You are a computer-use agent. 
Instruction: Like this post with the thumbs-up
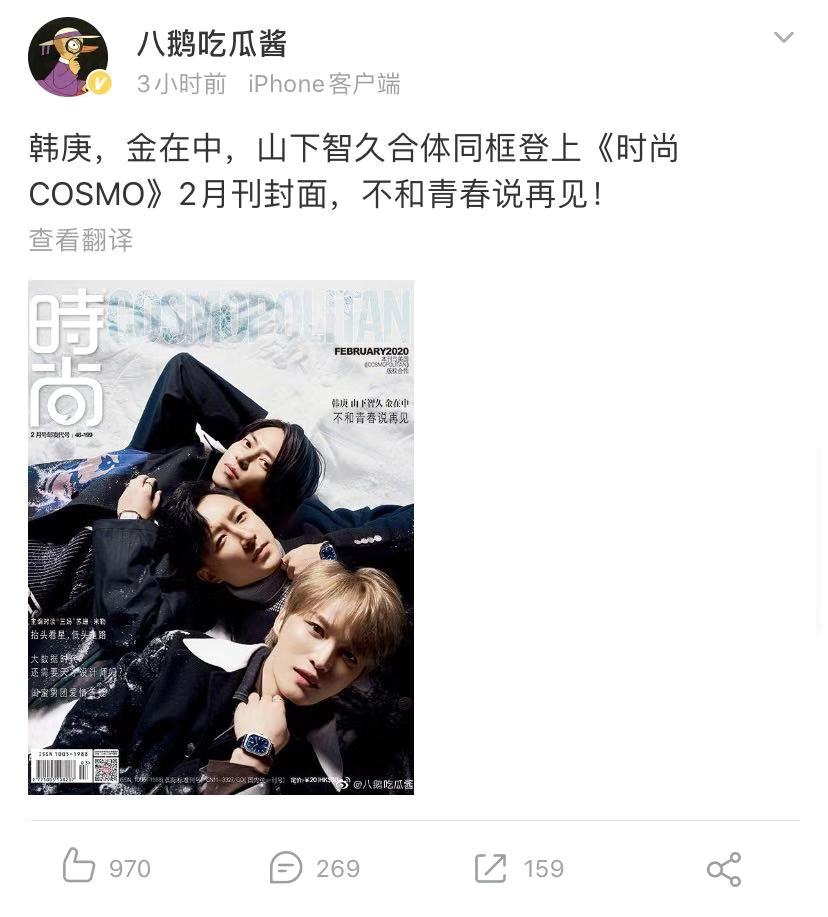(x=80, y=867)
